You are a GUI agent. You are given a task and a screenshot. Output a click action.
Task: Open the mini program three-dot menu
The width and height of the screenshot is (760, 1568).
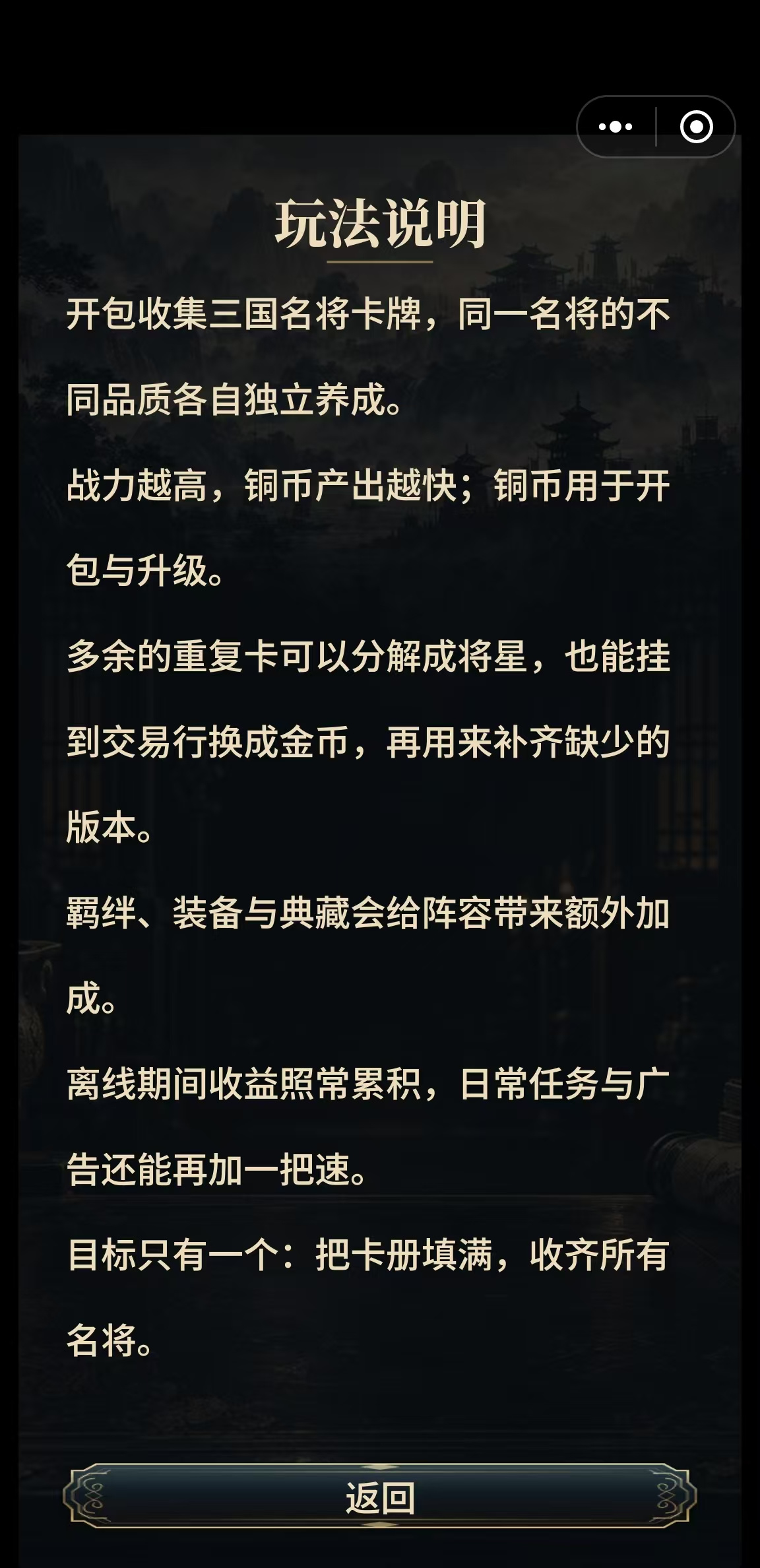616,127
